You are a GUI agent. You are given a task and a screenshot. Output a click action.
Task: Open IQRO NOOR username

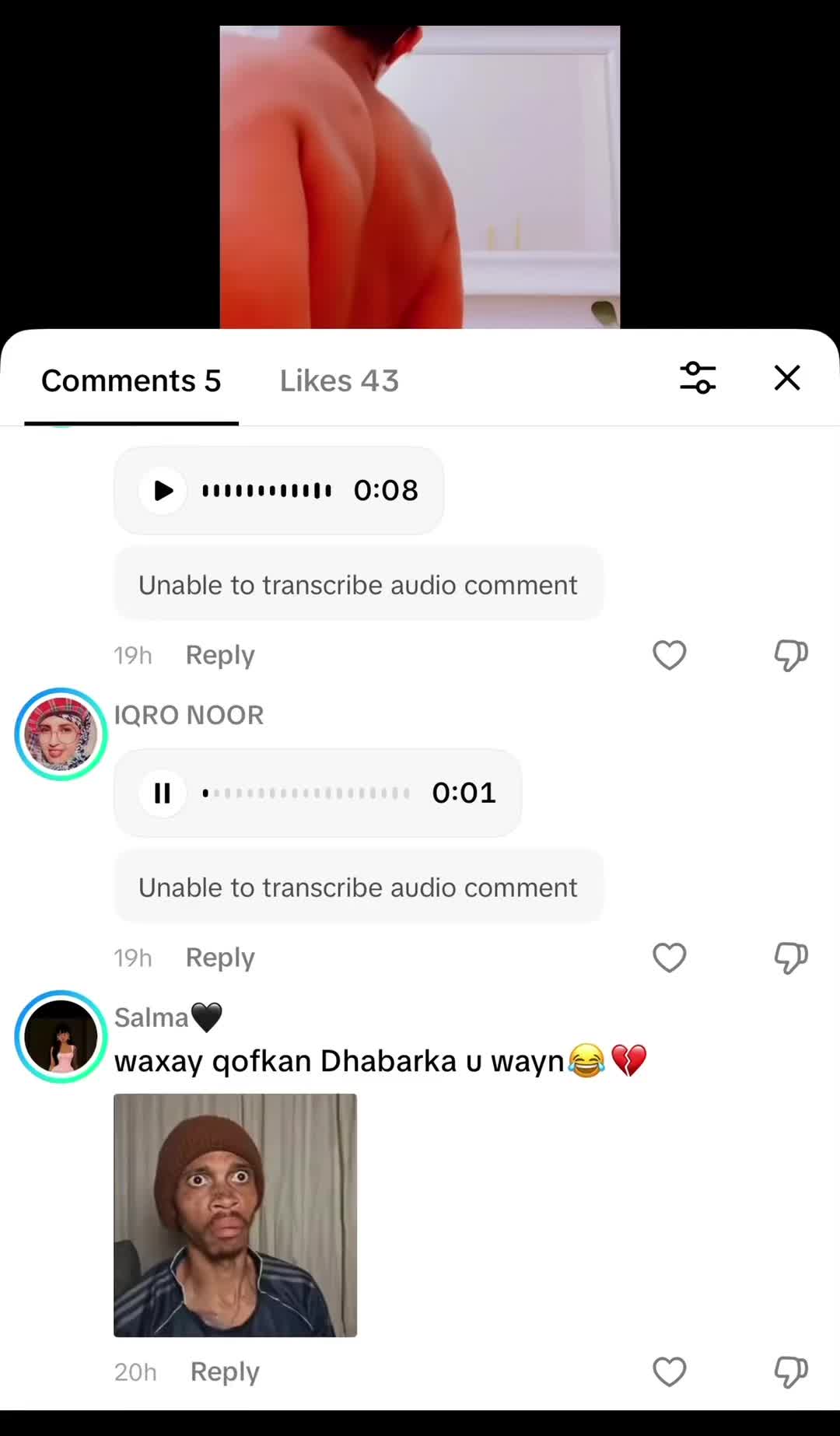click(189, 715)
